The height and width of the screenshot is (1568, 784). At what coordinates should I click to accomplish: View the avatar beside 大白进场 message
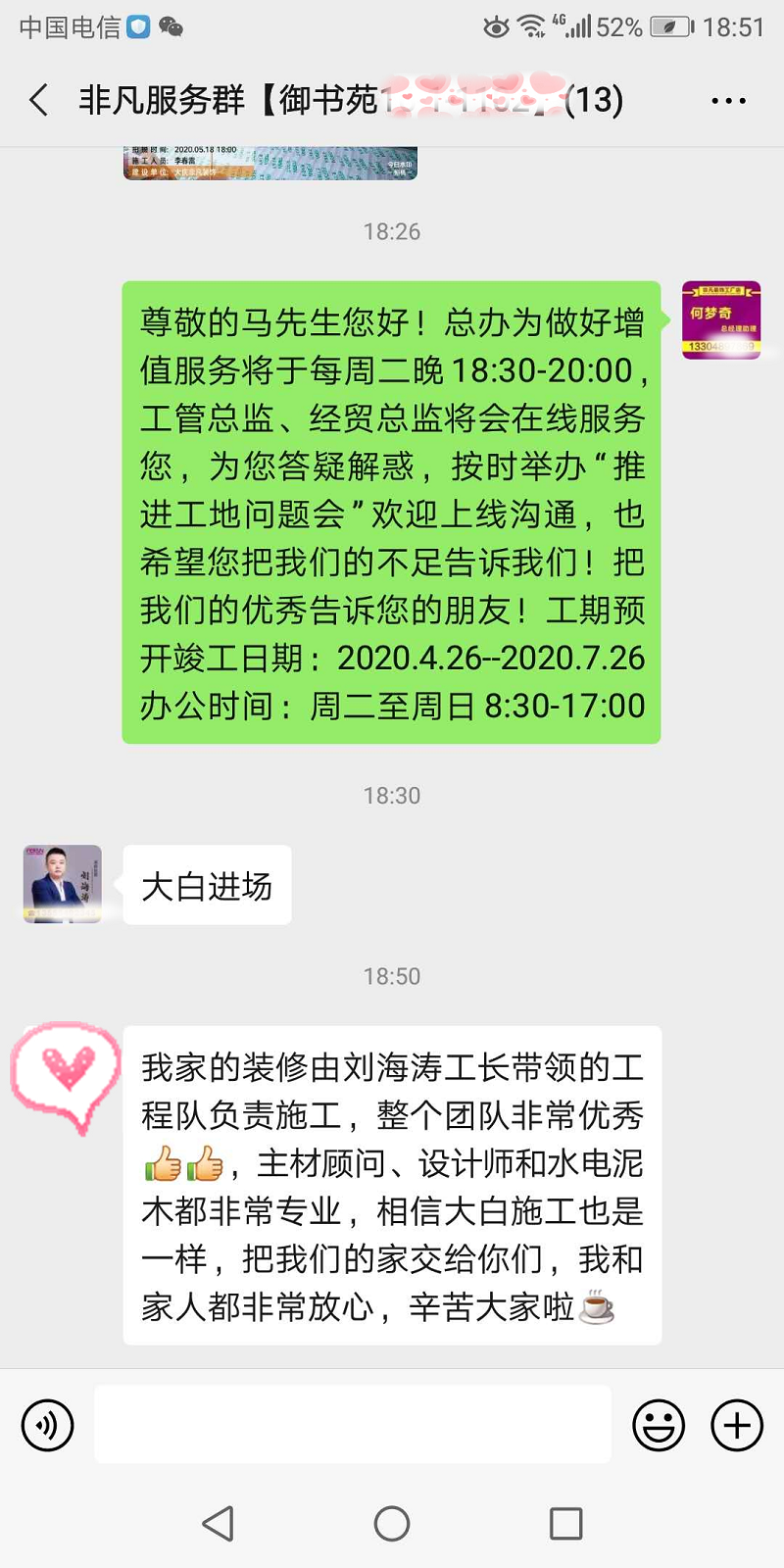pos(63,884)
